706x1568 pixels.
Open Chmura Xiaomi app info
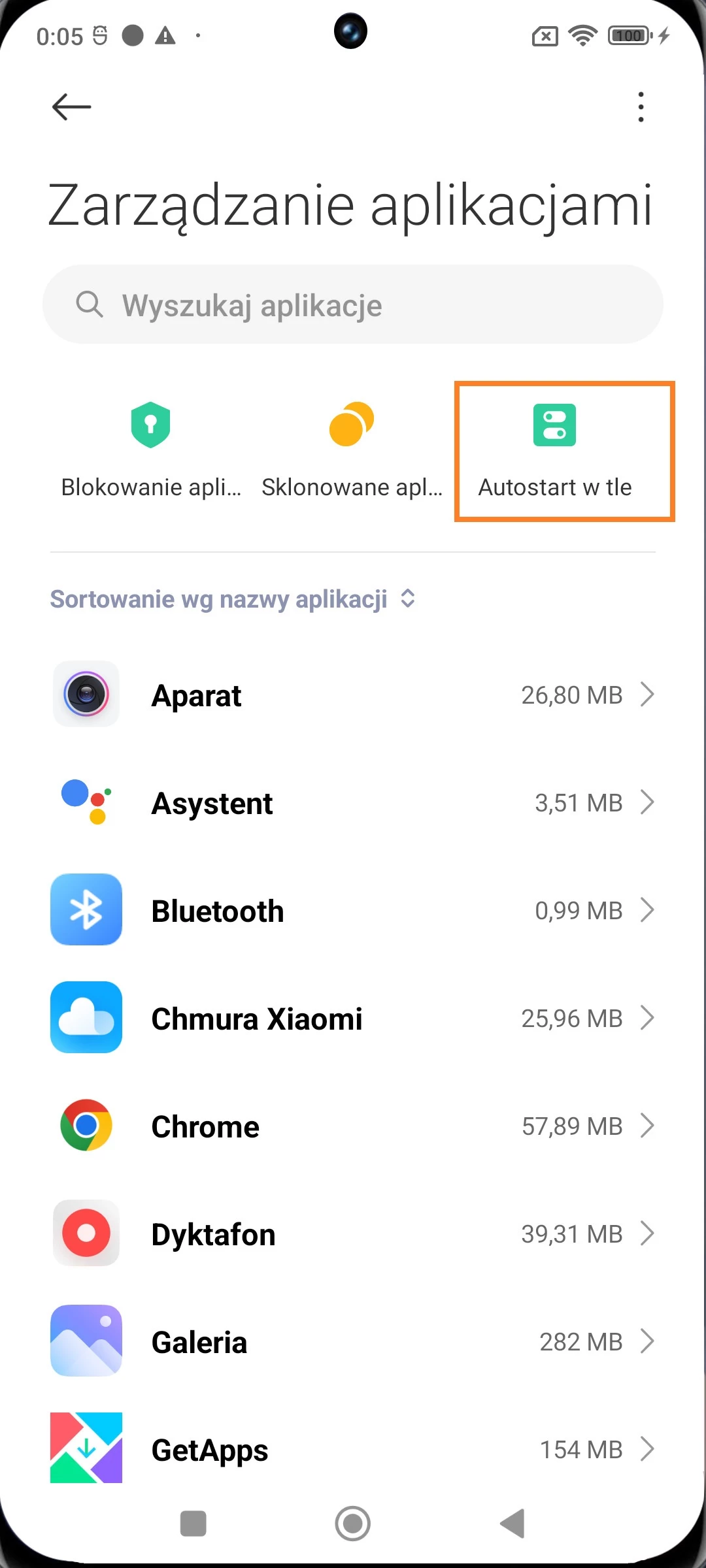(x=353, y=1019)
